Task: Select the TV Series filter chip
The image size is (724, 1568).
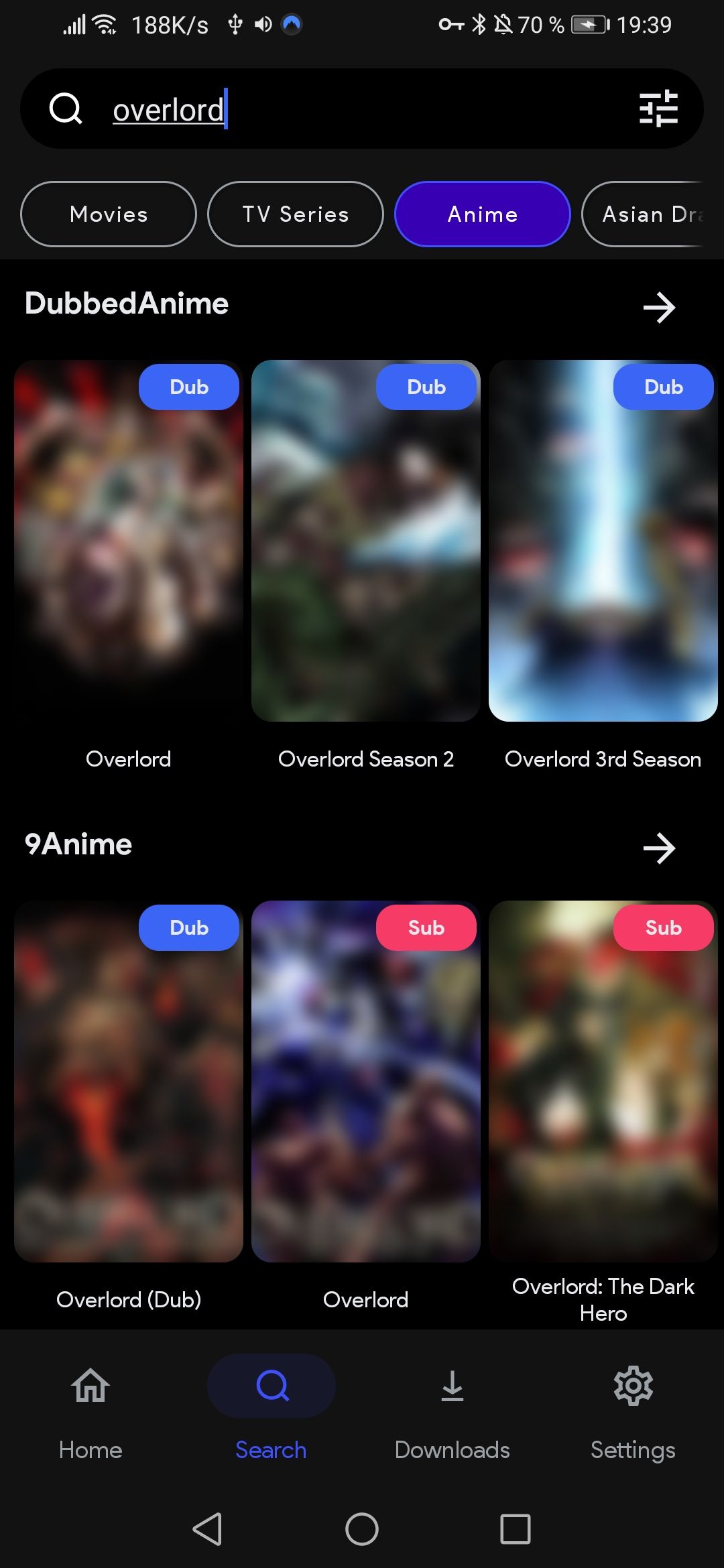Action: 296,214
